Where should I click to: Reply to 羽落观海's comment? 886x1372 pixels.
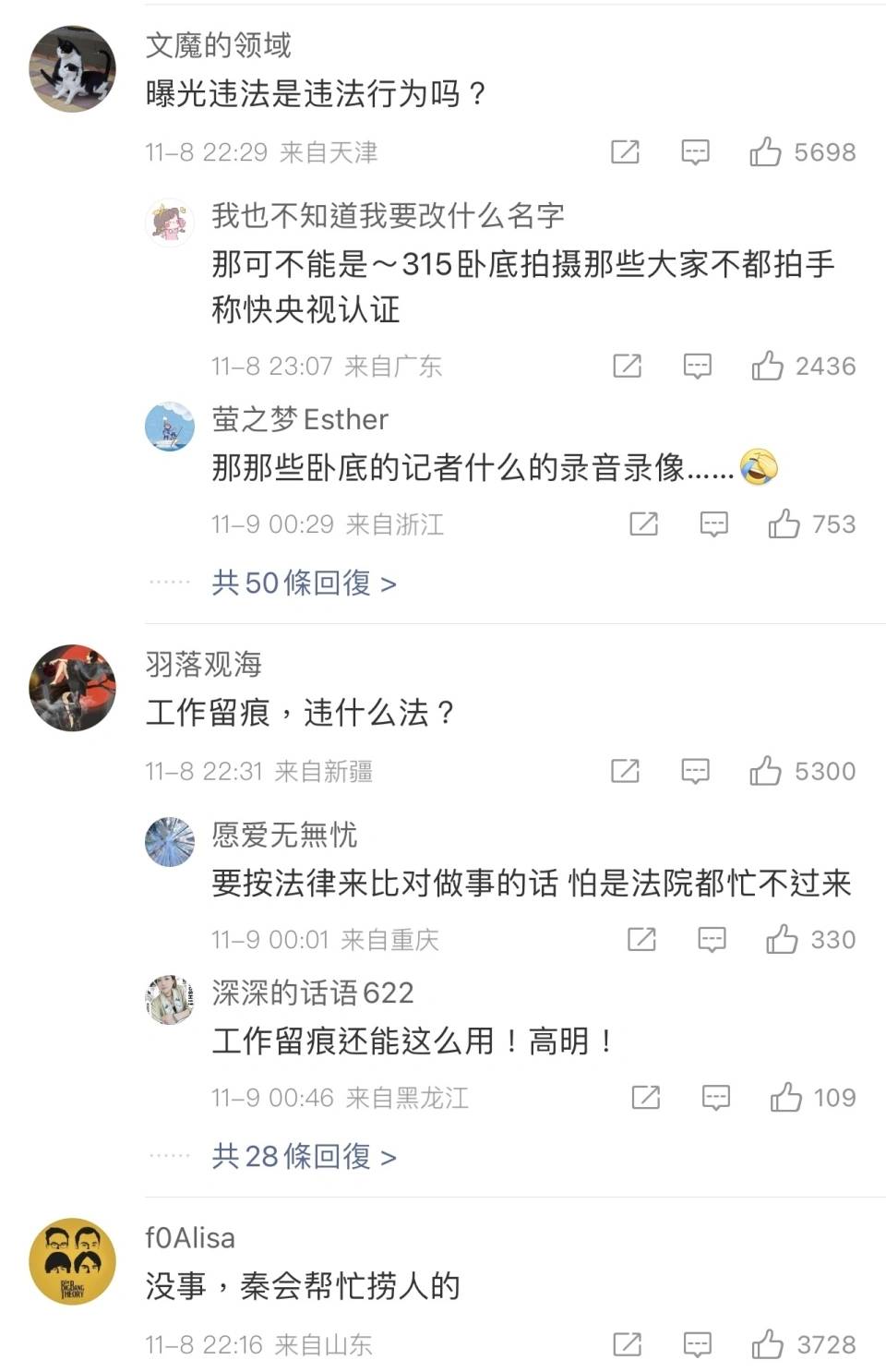click(695, 770)
